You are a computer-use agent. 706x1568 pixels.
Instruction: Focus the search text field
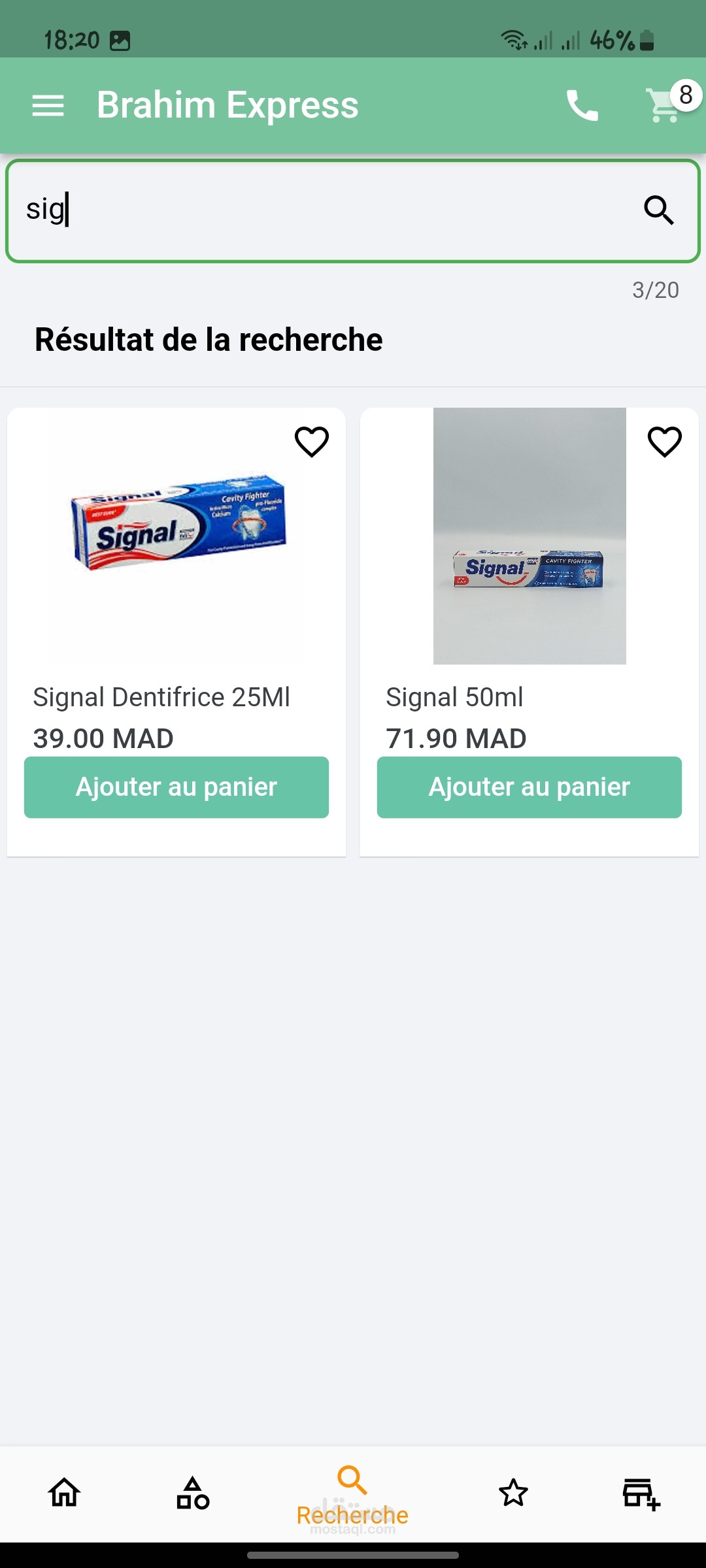pyautogui.click(x=327, y=210)
